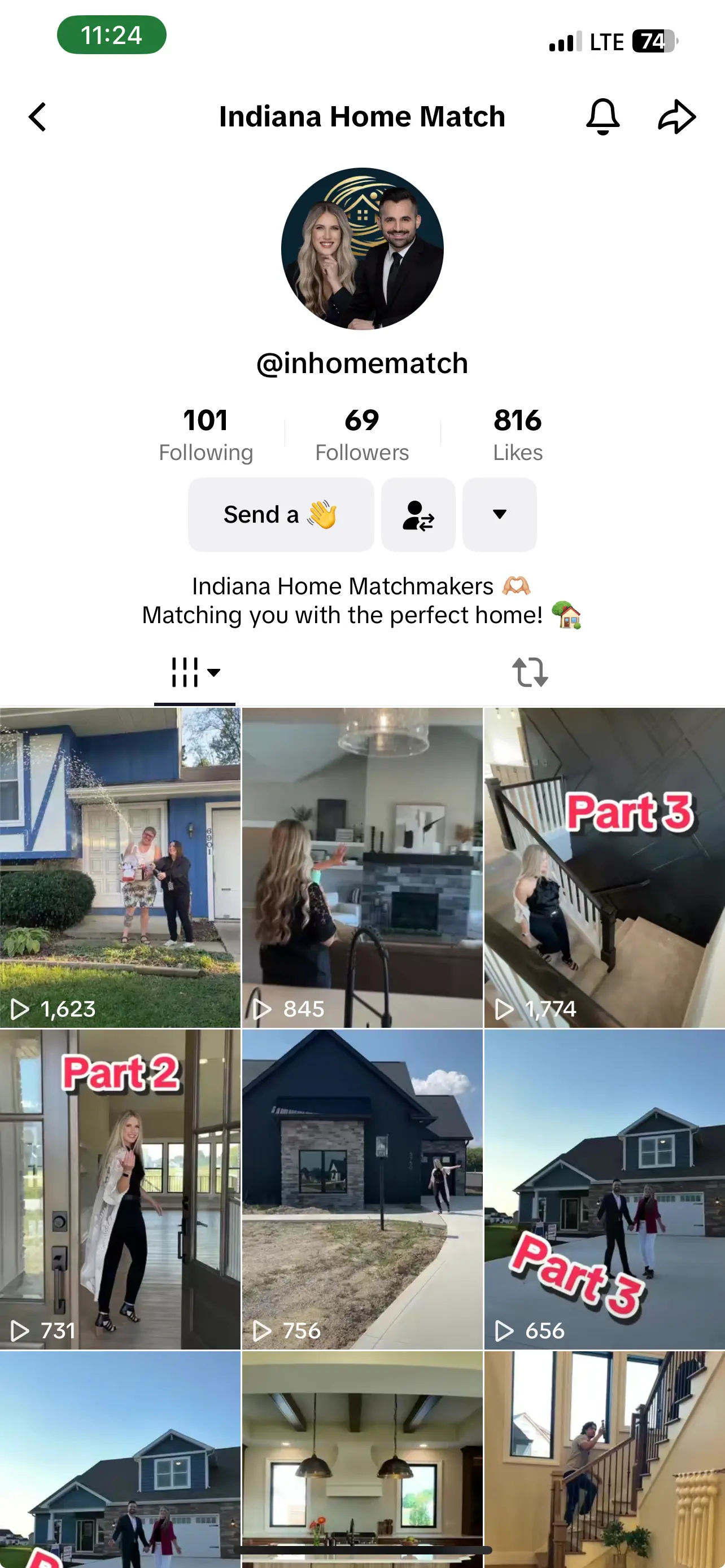View the 816 Likes count
725x1568 pixels.
pos(517,435)
